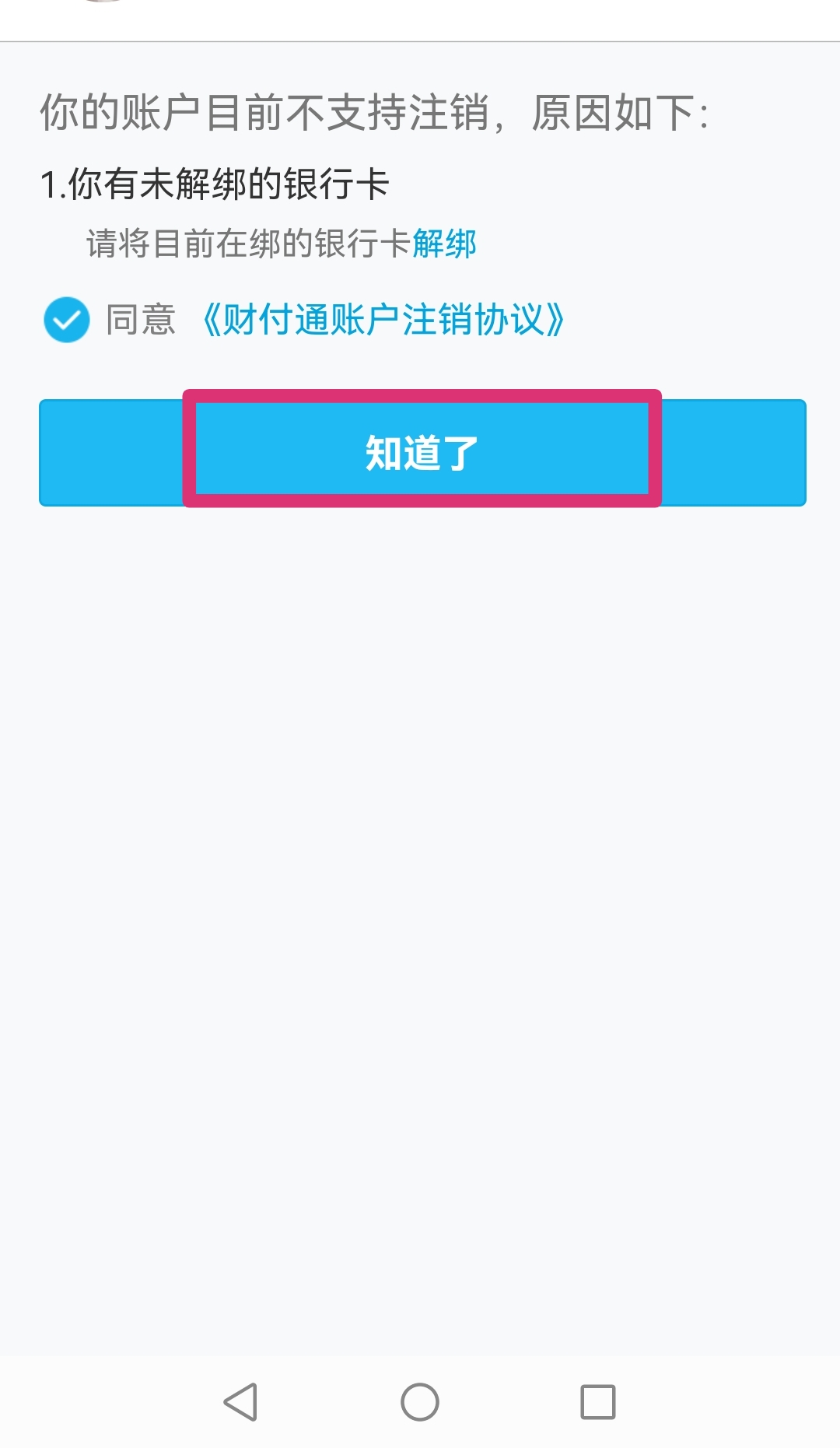Uncheck the 同意 agreement checkbox
The width and height of the screenshot is (840, 1448).
click(67, 320)
